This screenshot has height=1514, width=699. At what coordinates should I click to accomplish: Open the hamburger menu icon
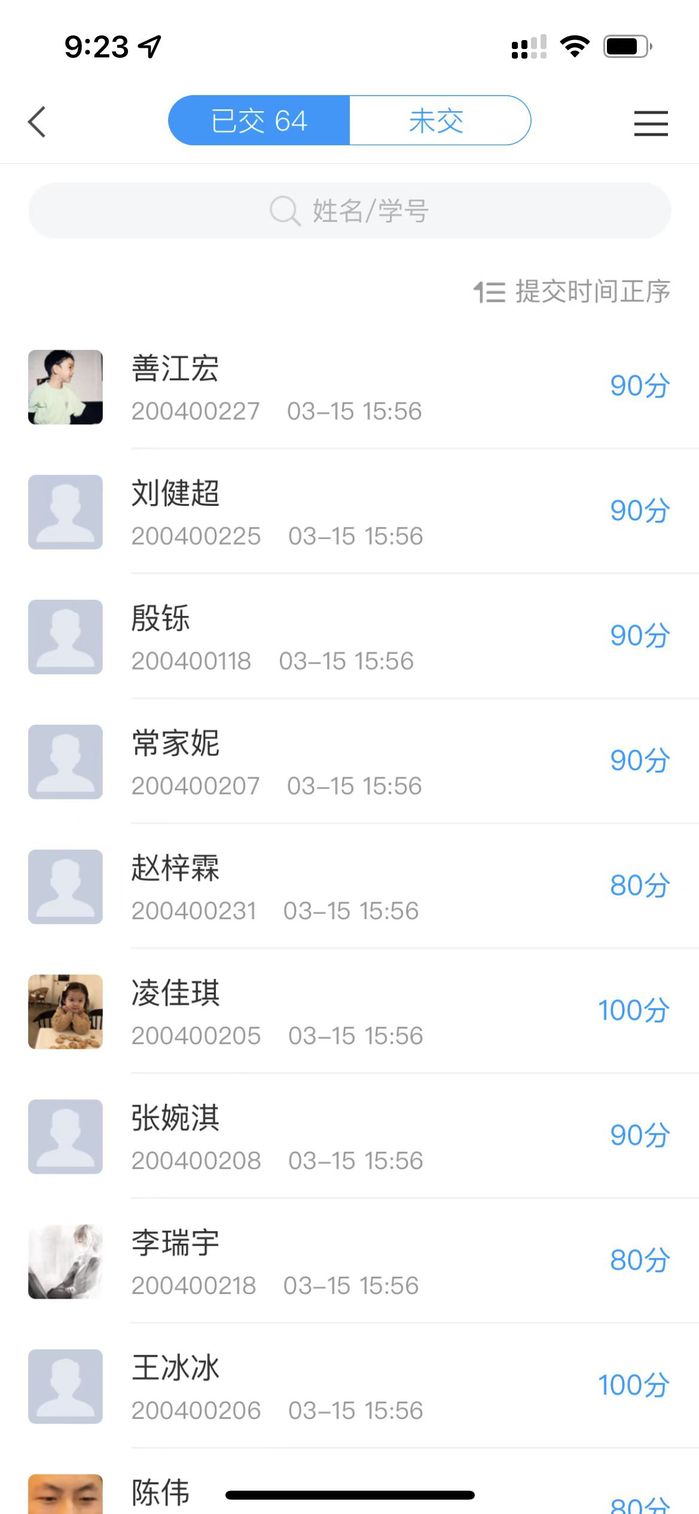tap(650, 122)
